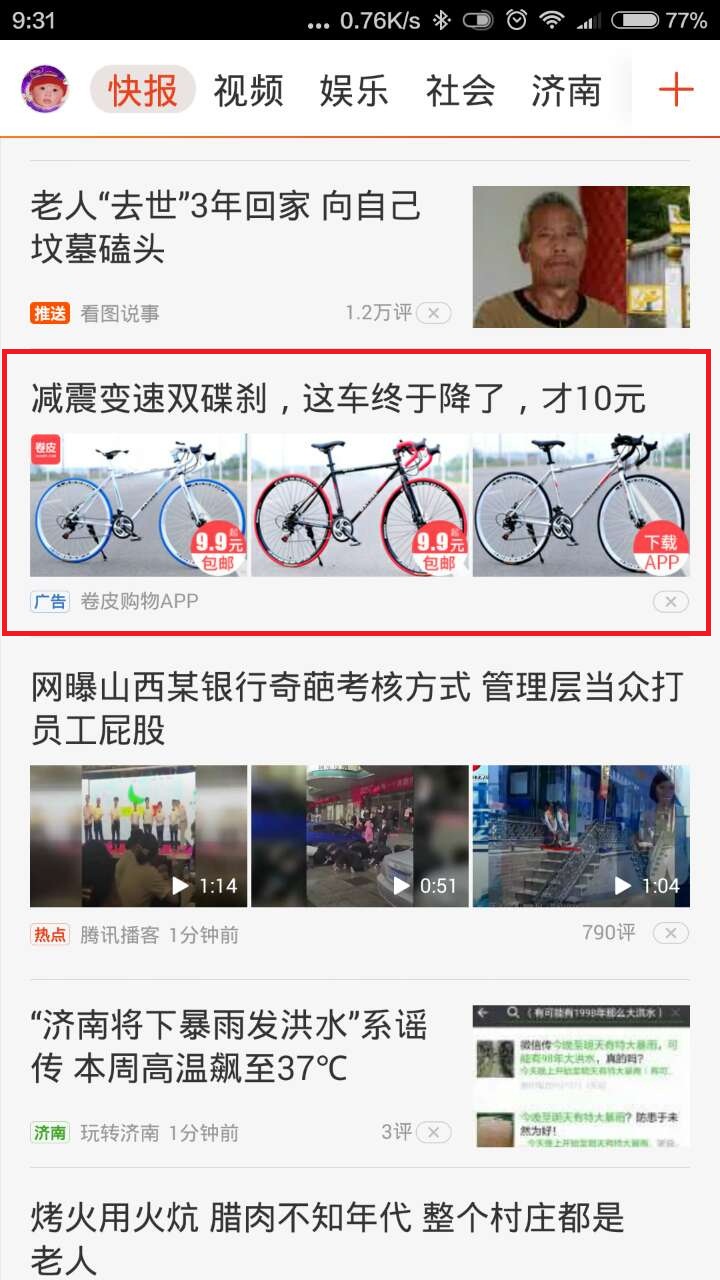Play the 0:51 video clip
This screenshot has height=1280, width=720.
pyautogui.click(x=359, y=836)
